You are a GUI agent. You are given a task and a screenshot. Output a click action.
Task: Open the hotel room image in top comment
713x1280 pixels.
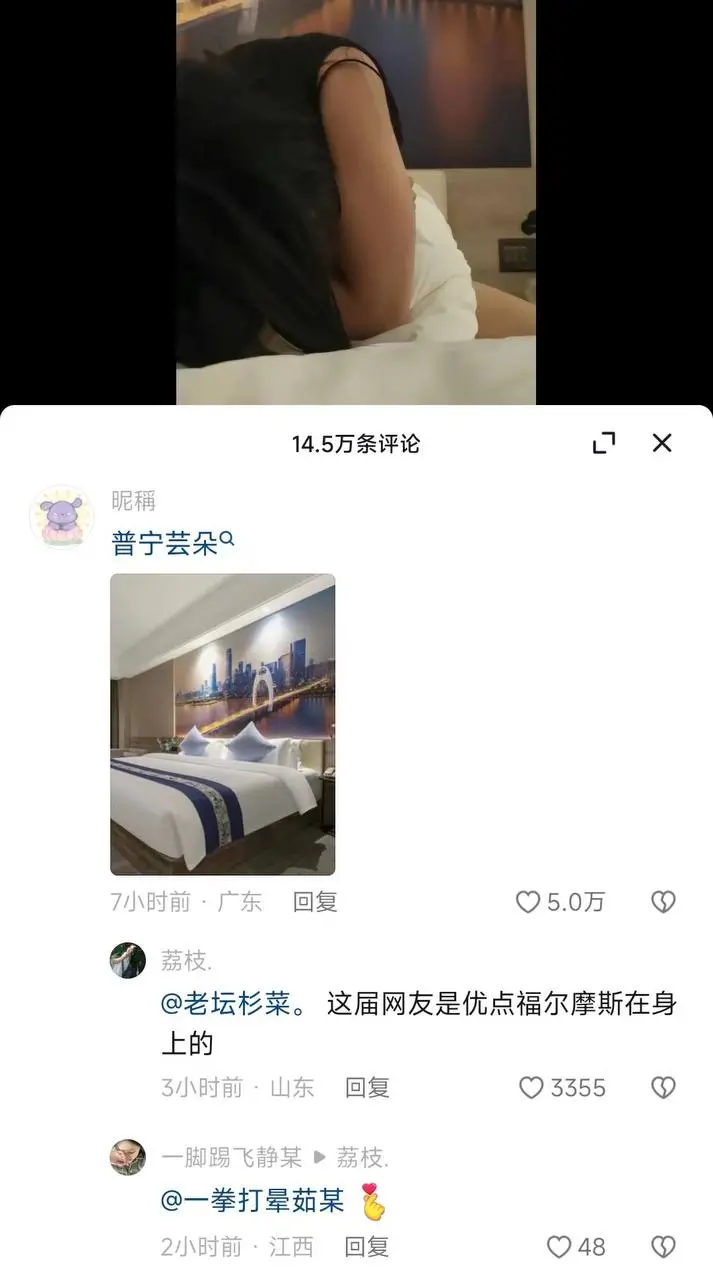coord(222,724)
